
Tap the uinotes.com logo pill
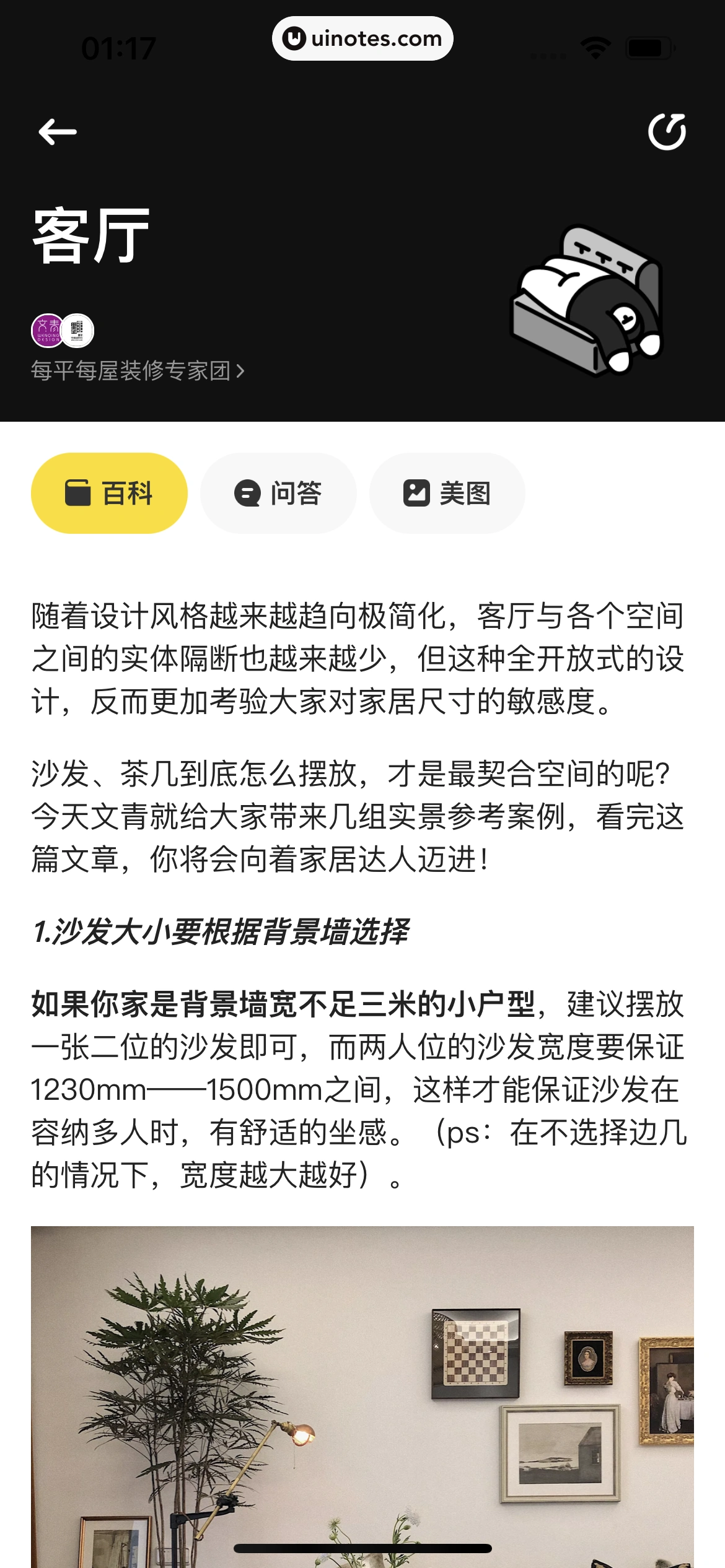[362, 38]
